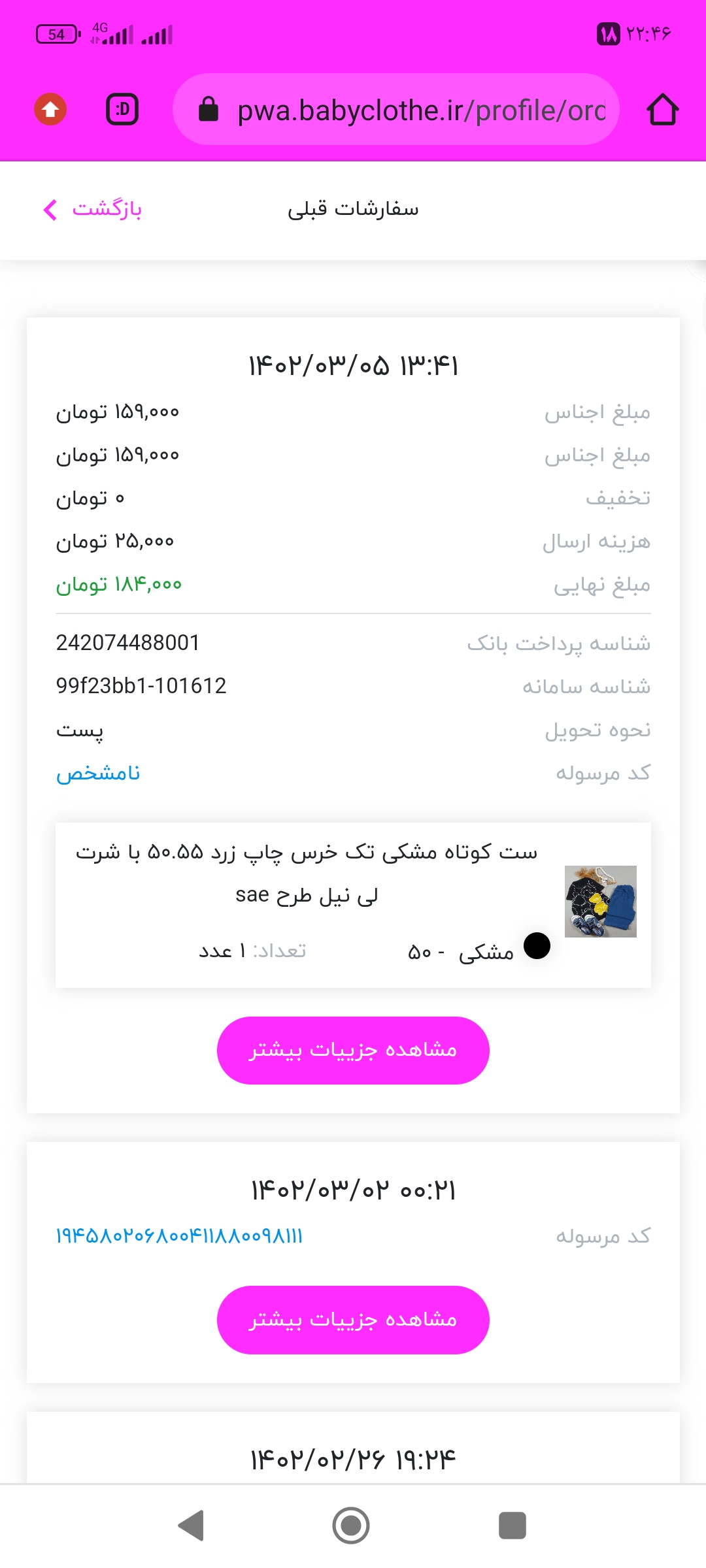
Task: View more details for the 1402/03/02 order
Action: pos(353,1320)
